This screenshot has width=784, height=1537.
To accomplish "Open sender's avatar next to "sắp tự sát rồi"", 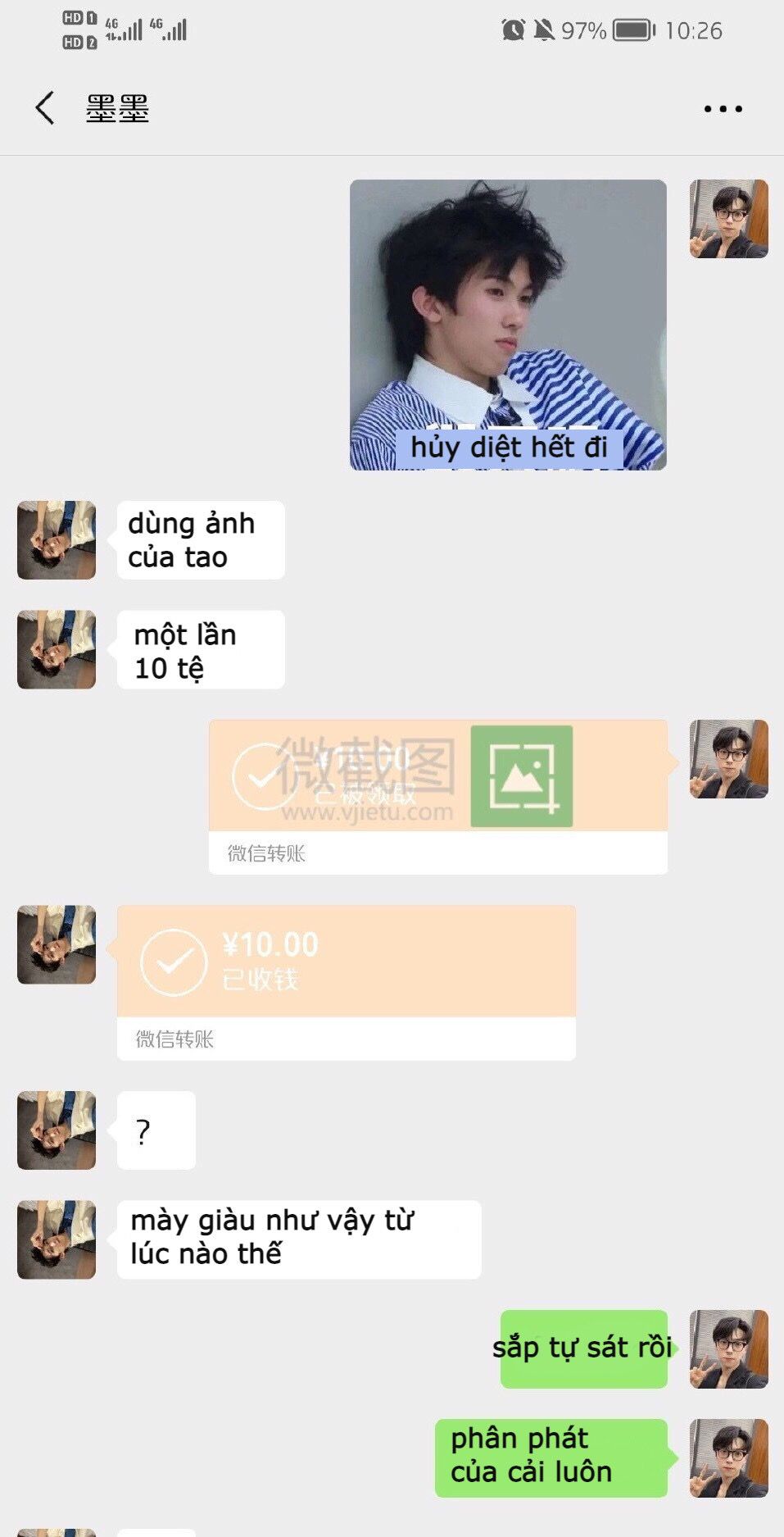I will pyautogui.click(x=728, y=1348).
